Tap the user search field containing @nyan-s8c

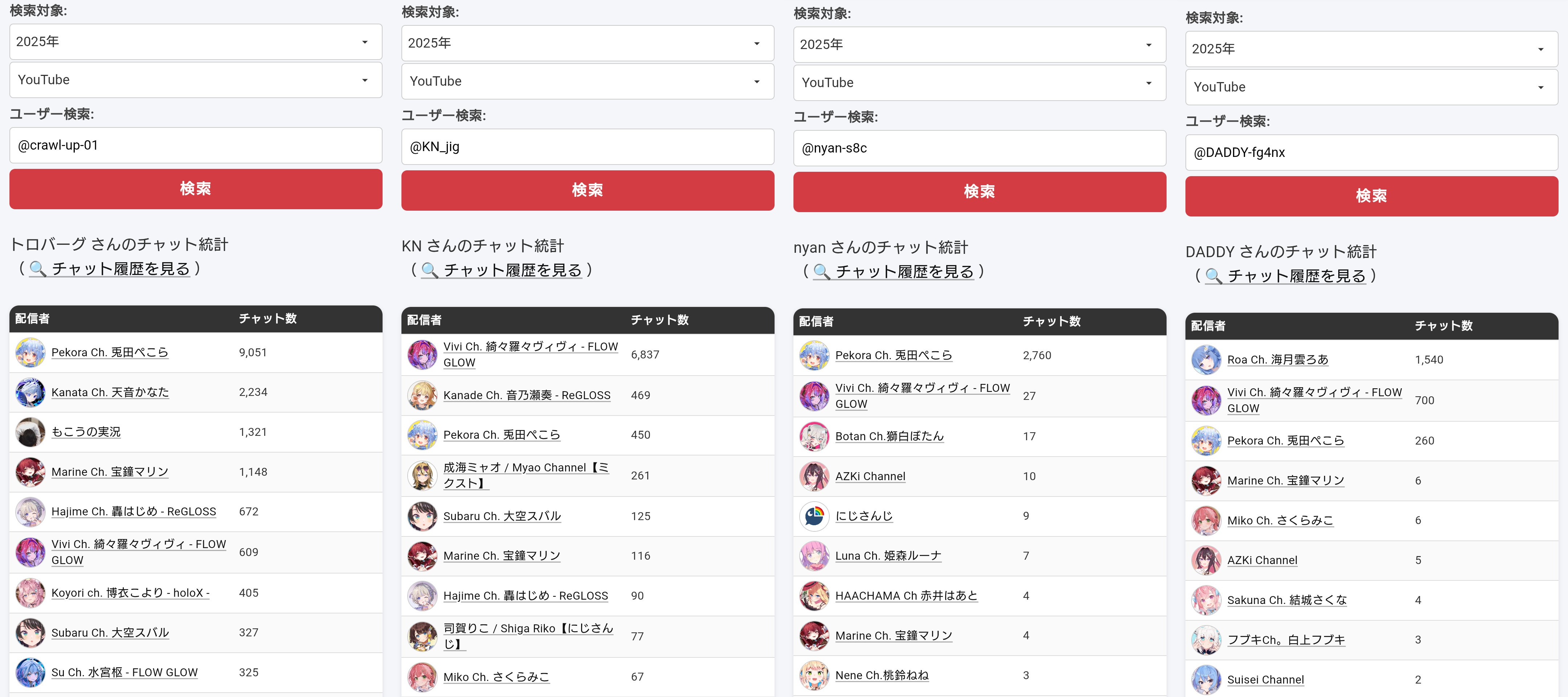coord(979,148)
